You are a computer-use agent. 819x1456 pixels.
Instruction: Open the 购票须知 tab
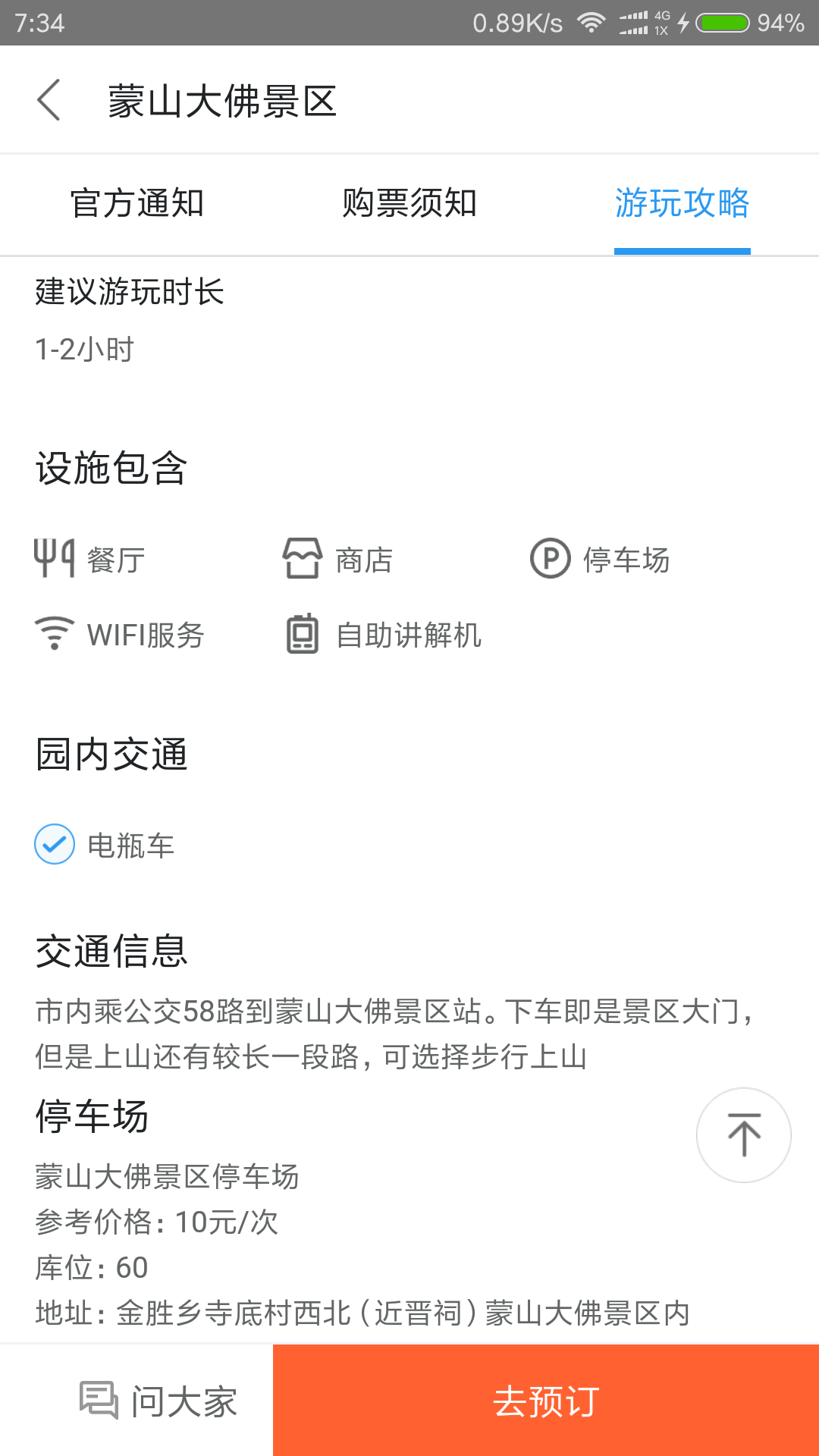point(409,203)
